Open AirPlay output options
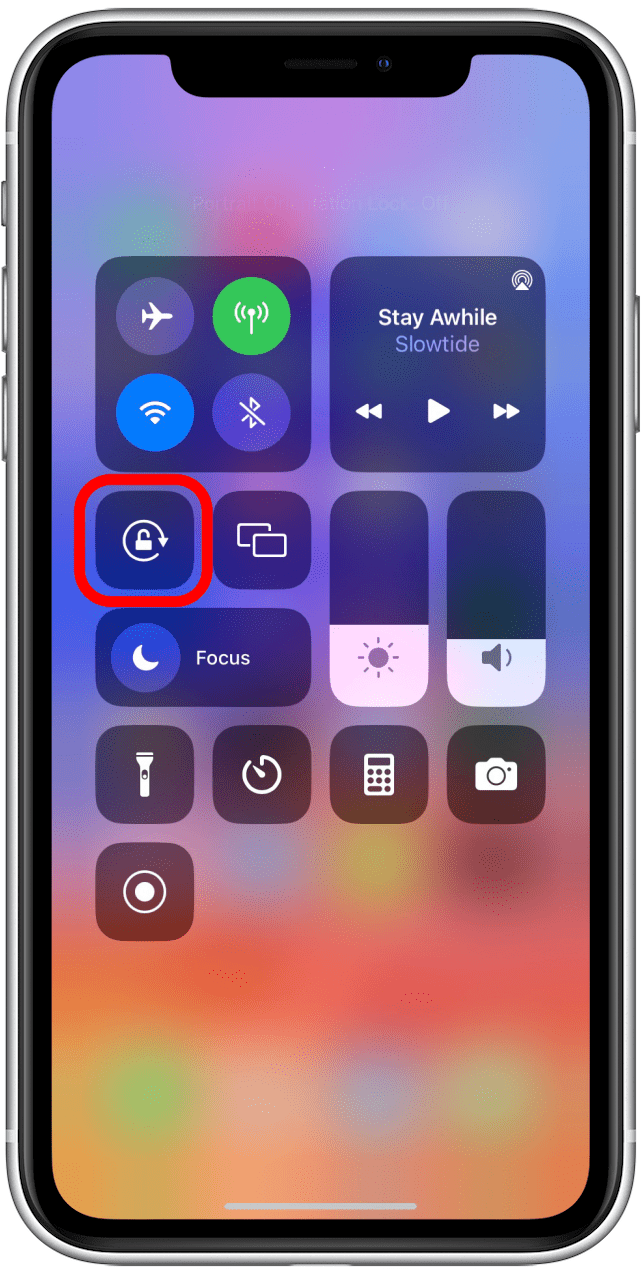 coord(521,280)
